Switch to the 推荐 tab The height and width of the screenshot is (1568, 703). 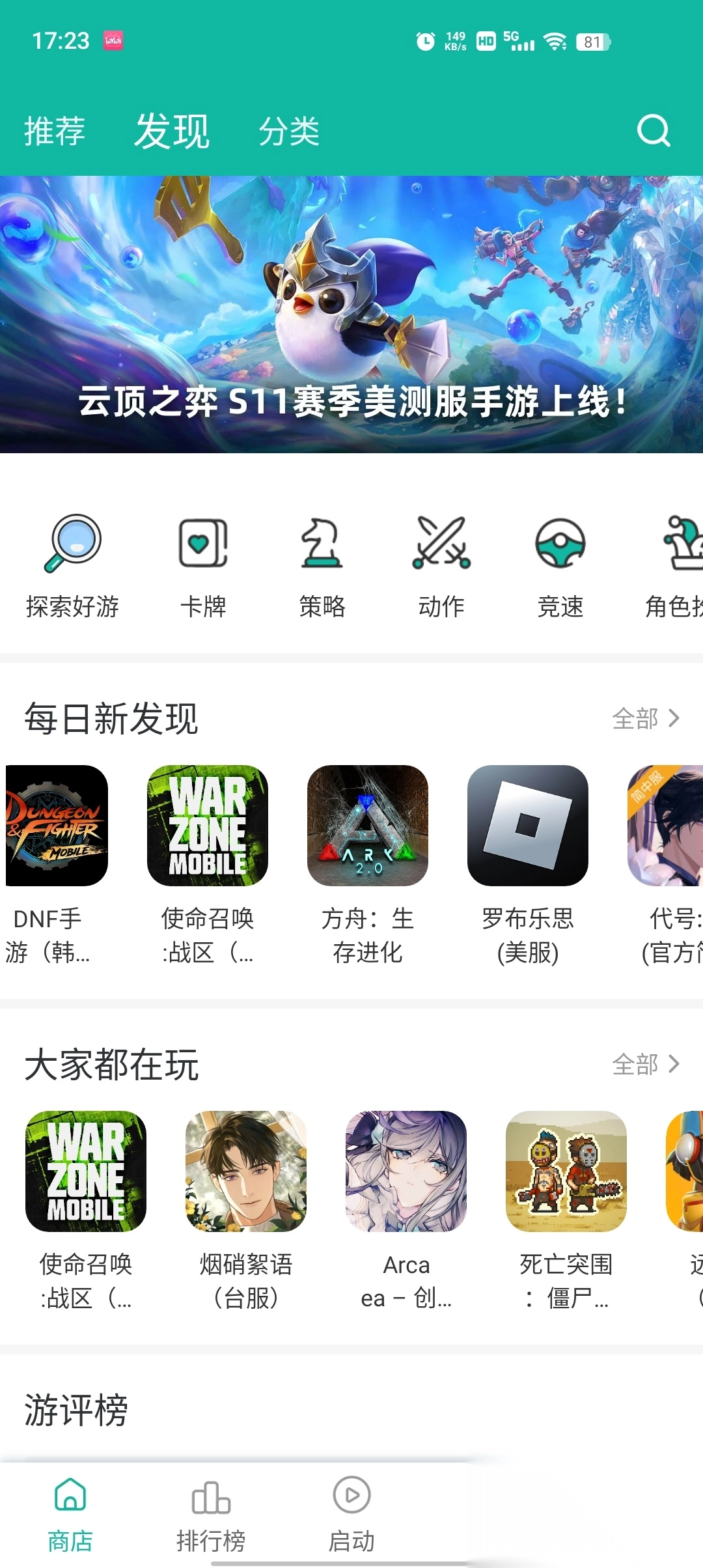(55, 131)
